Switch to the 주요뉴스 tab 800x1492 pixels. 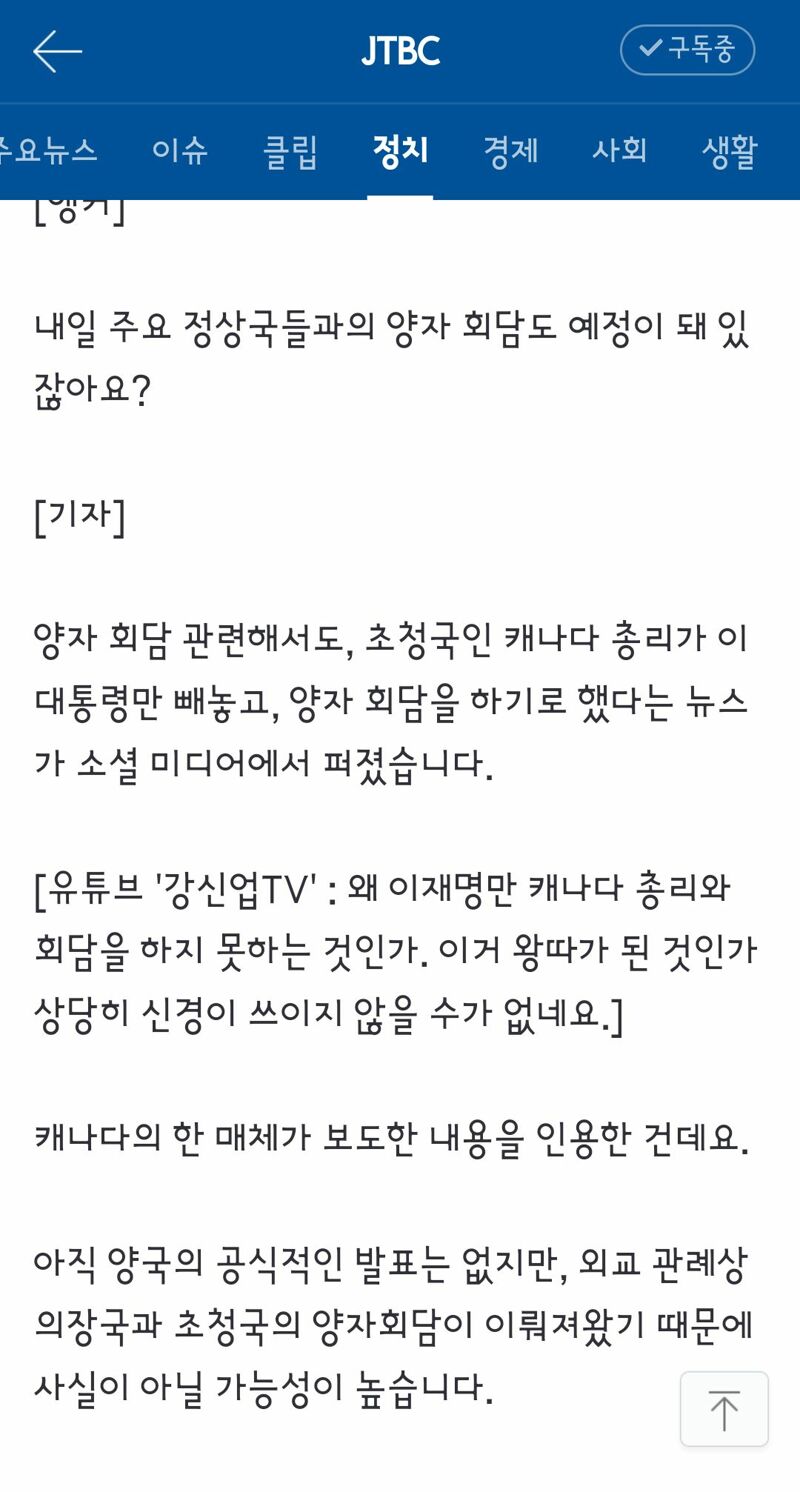(x=49, y=151)
